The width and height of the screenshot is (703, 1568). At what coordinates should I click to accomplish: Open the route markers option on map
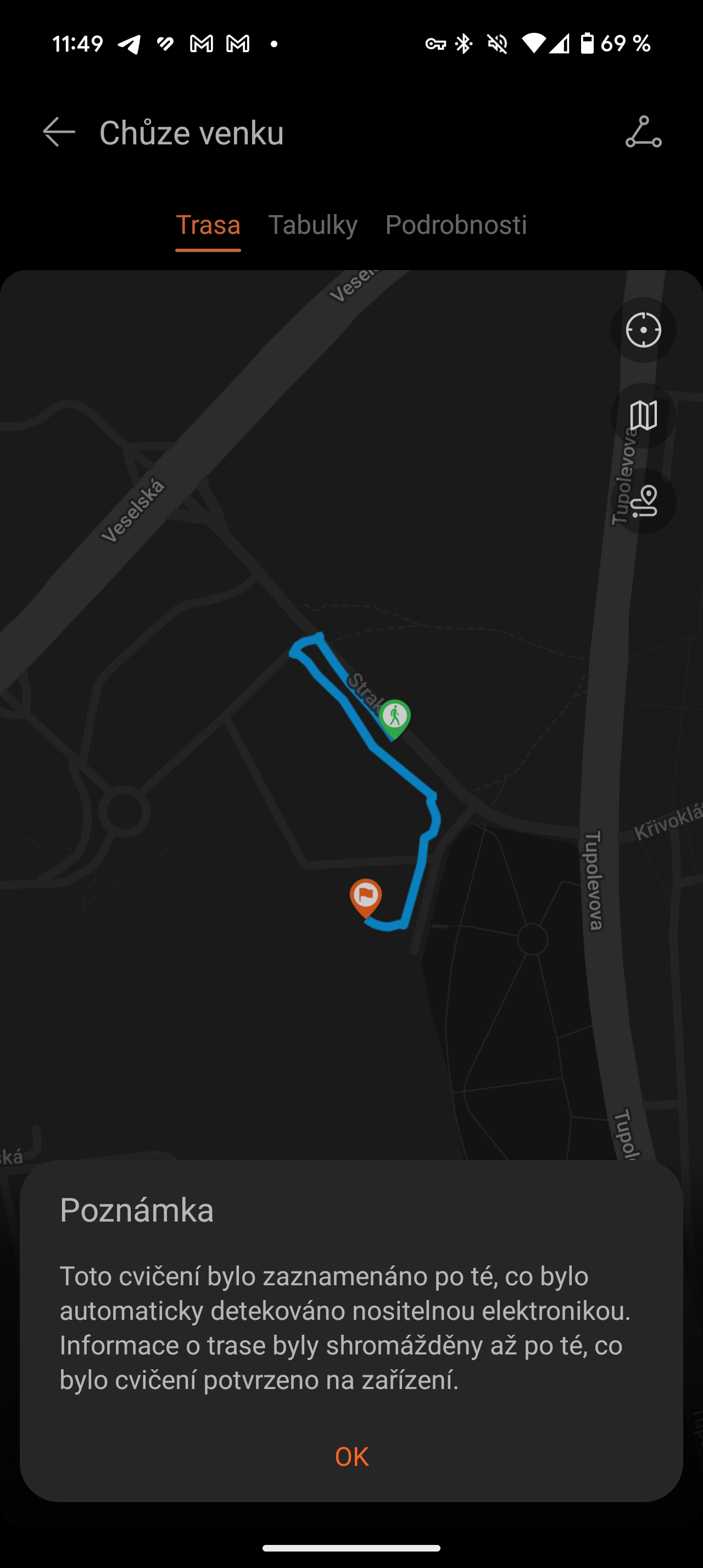(x=643, y=502)
